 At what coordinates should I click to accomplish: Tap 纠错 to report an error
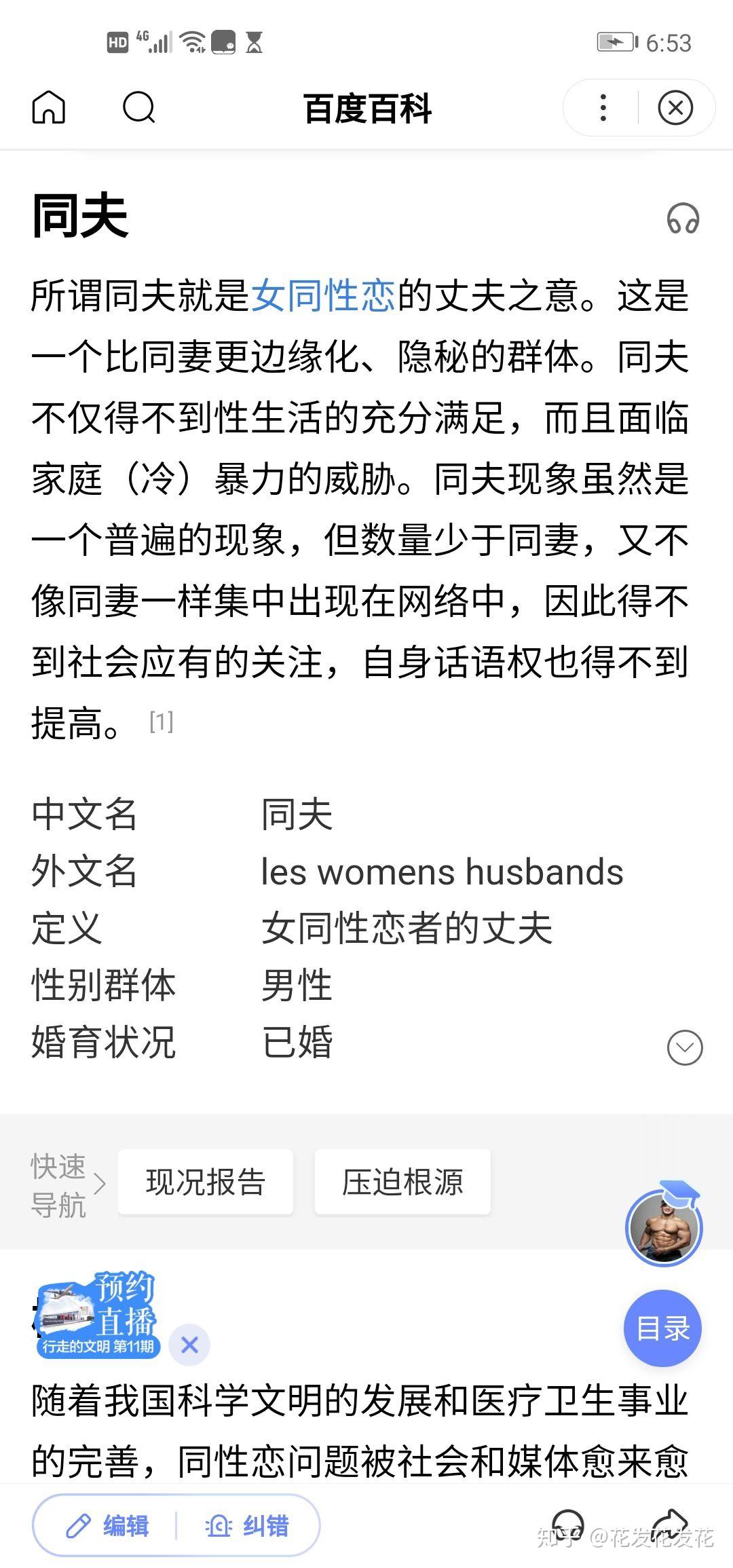[247, 1526]
